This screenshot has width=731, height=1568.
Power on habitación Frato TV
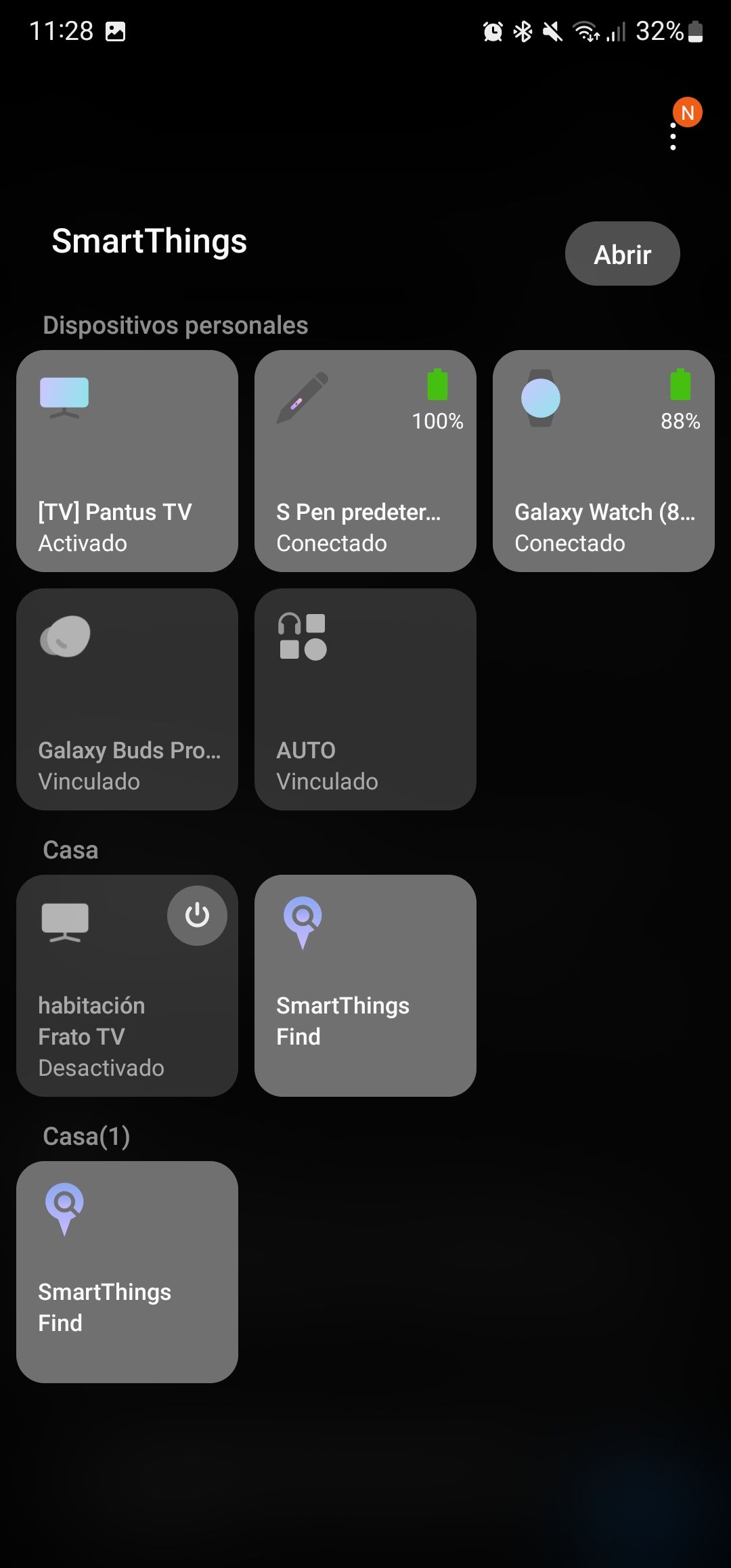197,915
